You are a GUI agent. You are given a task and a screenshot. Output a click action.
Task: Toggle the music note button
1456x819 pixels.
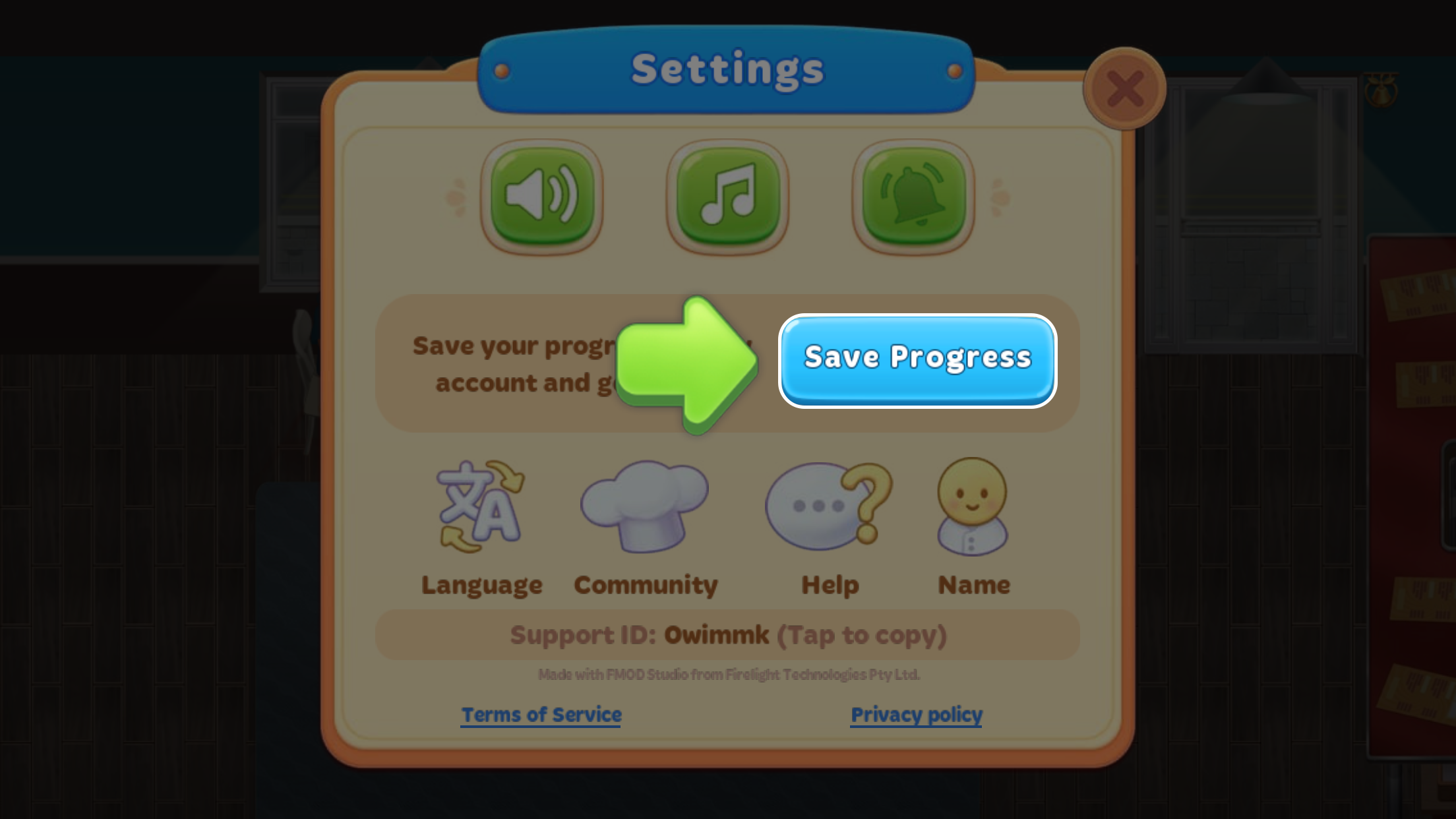point(727,196)
